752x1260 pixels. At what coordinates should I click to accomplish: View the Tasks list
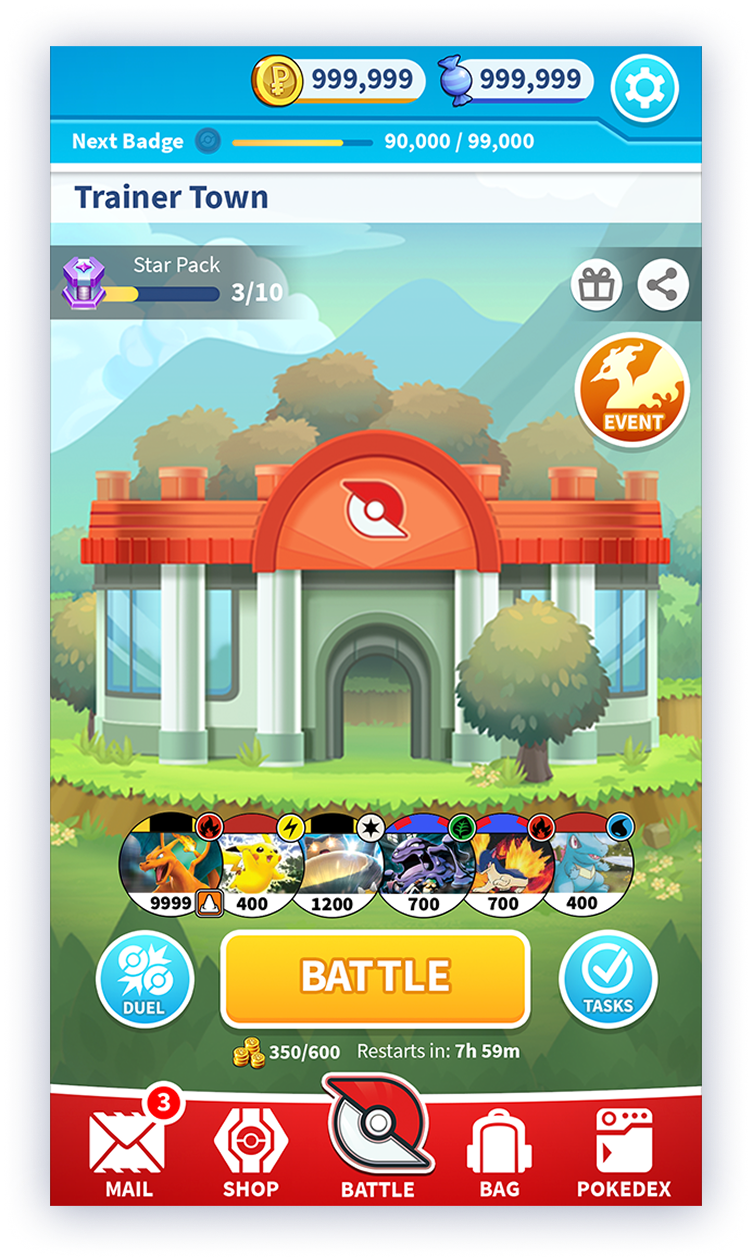[x=607, y=980]
